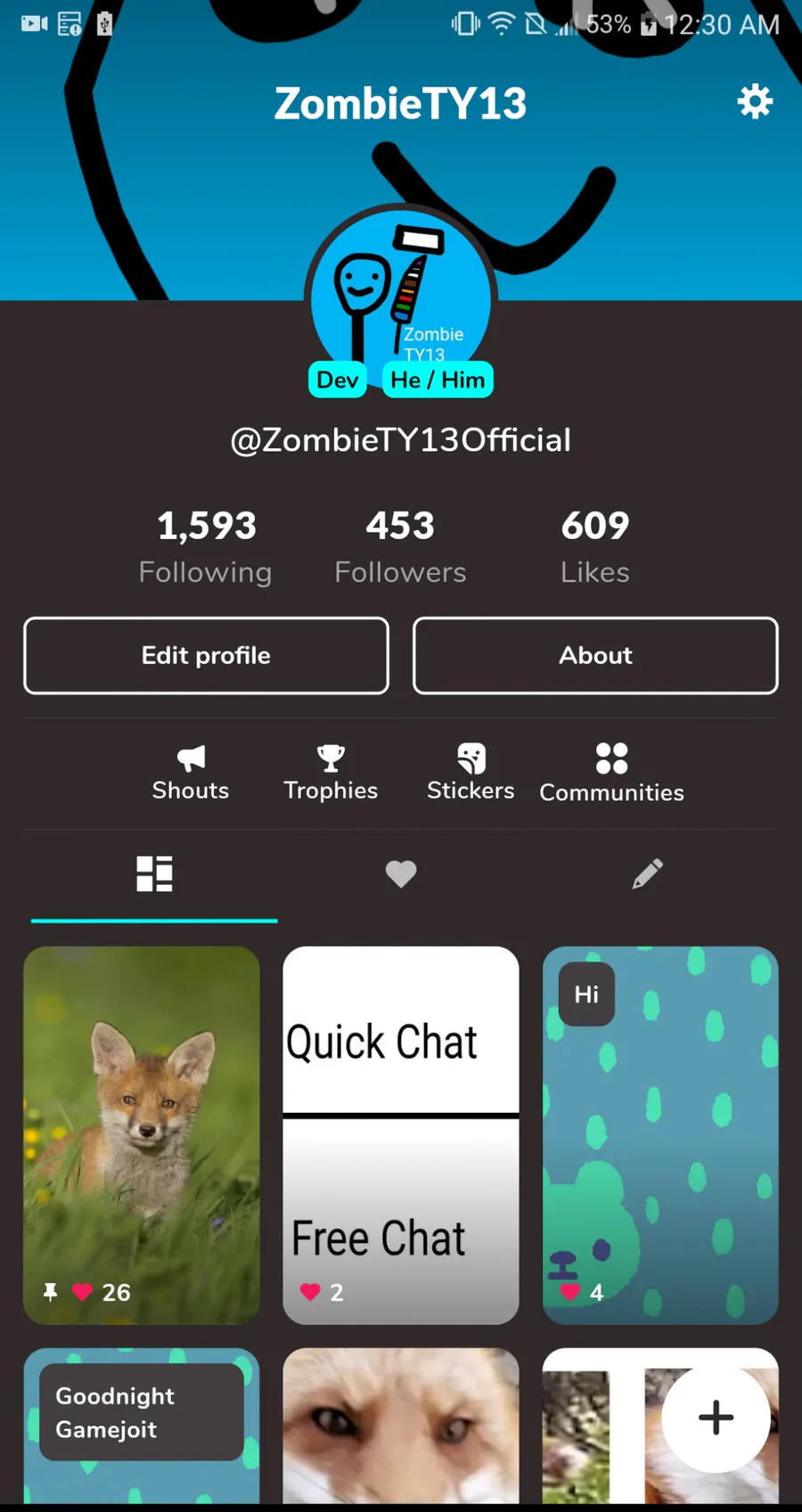Open the Goodnight Gamejoit post

[142, 1426]
